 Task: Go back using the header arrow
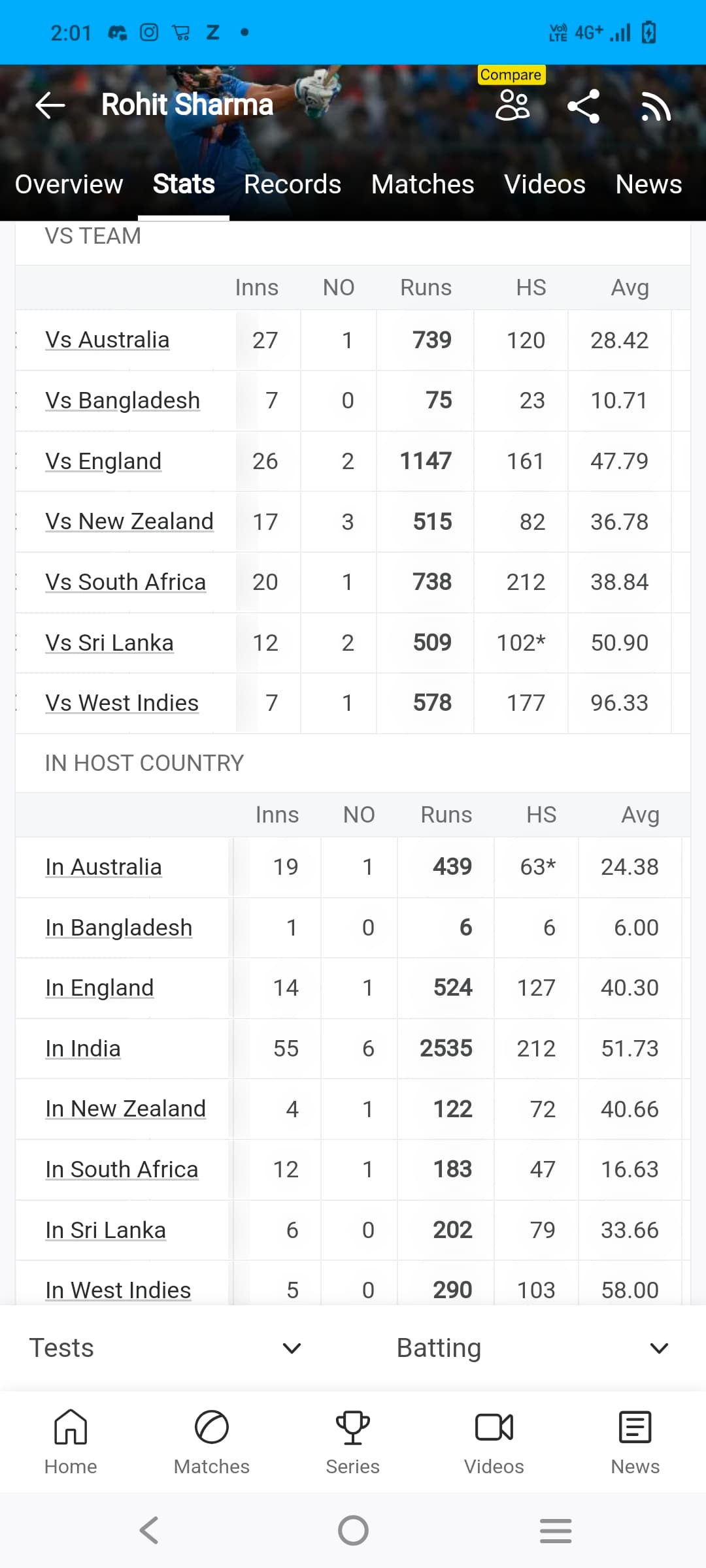click(x=50, y=105)
